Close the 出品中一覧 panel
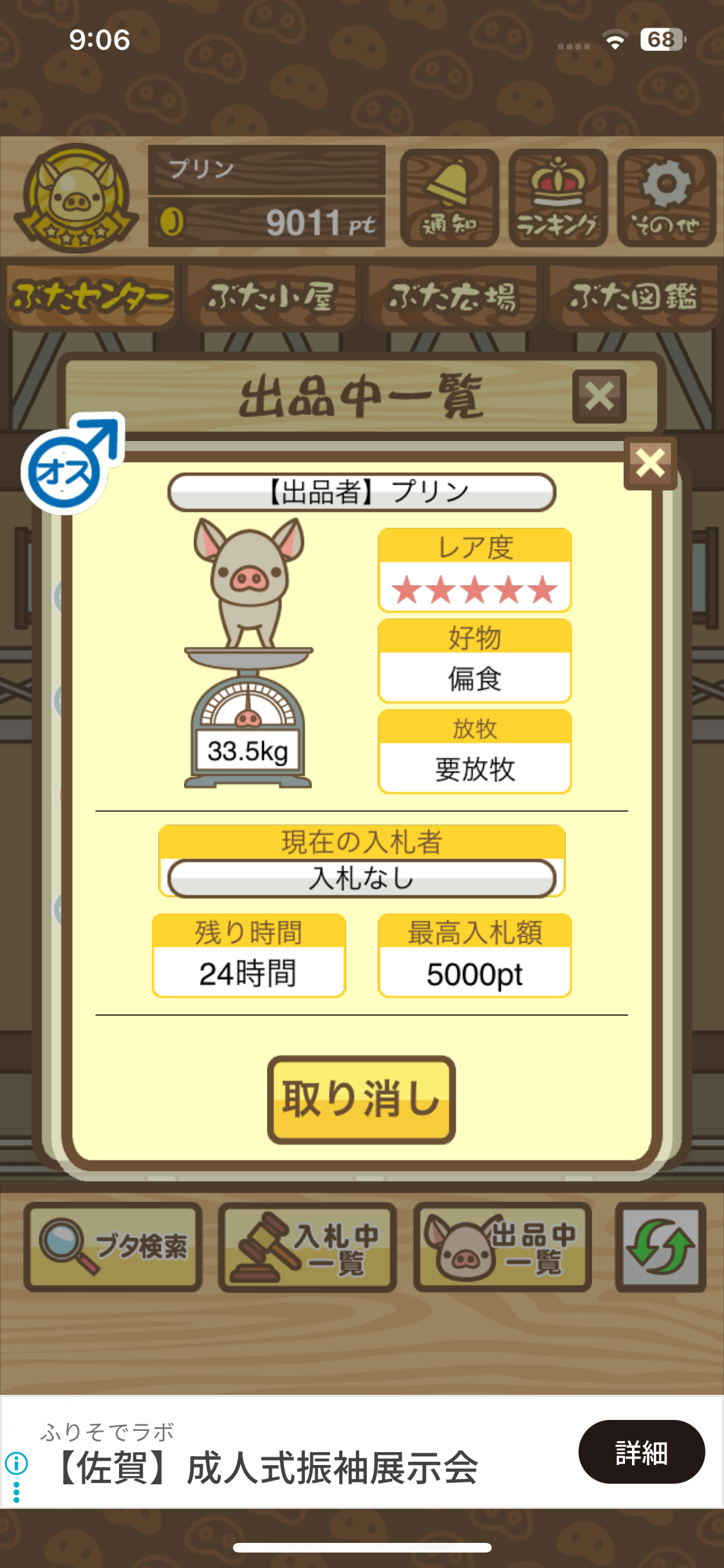This screenshot has width=724, height=1568. 599,397
